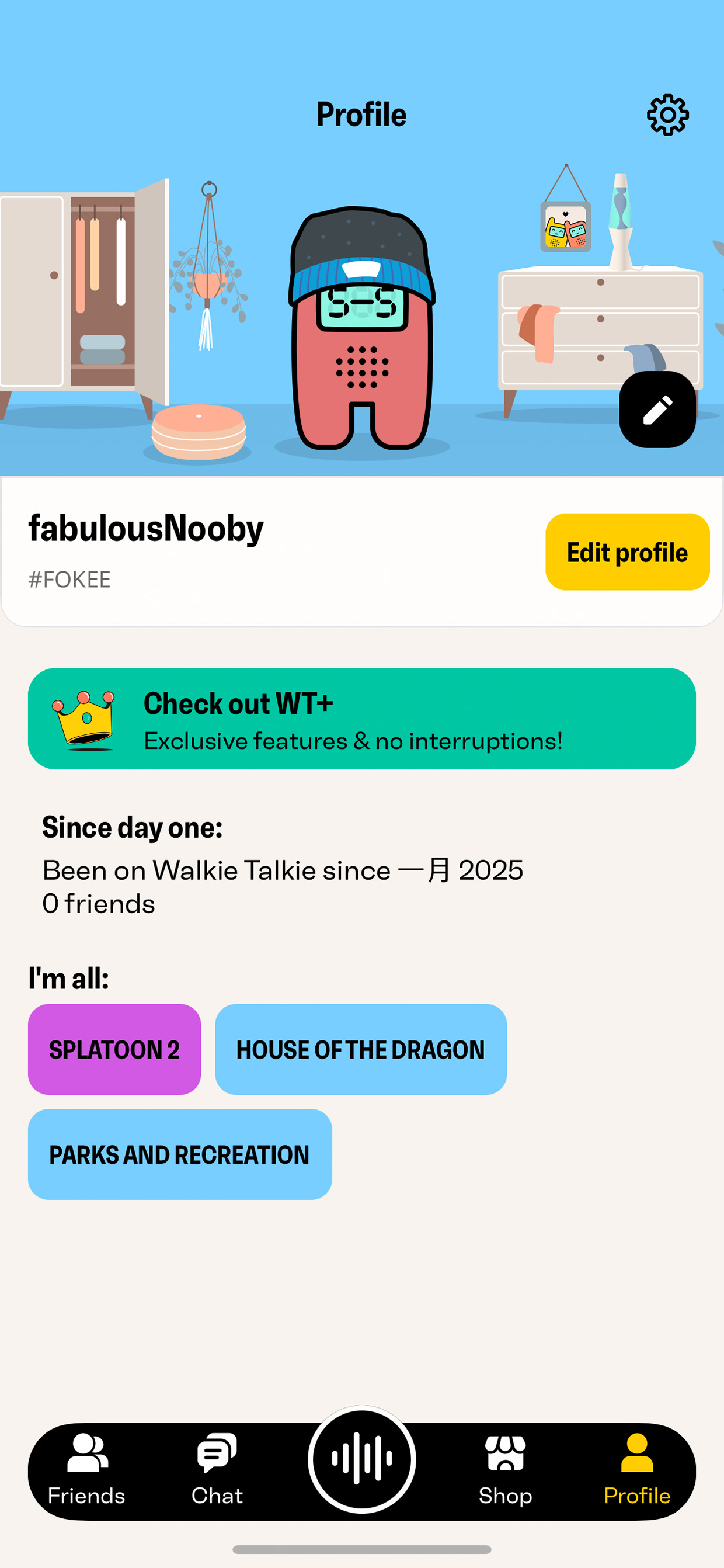Select the PARKS AND RECREATION chip

[x=180, y=1154]
